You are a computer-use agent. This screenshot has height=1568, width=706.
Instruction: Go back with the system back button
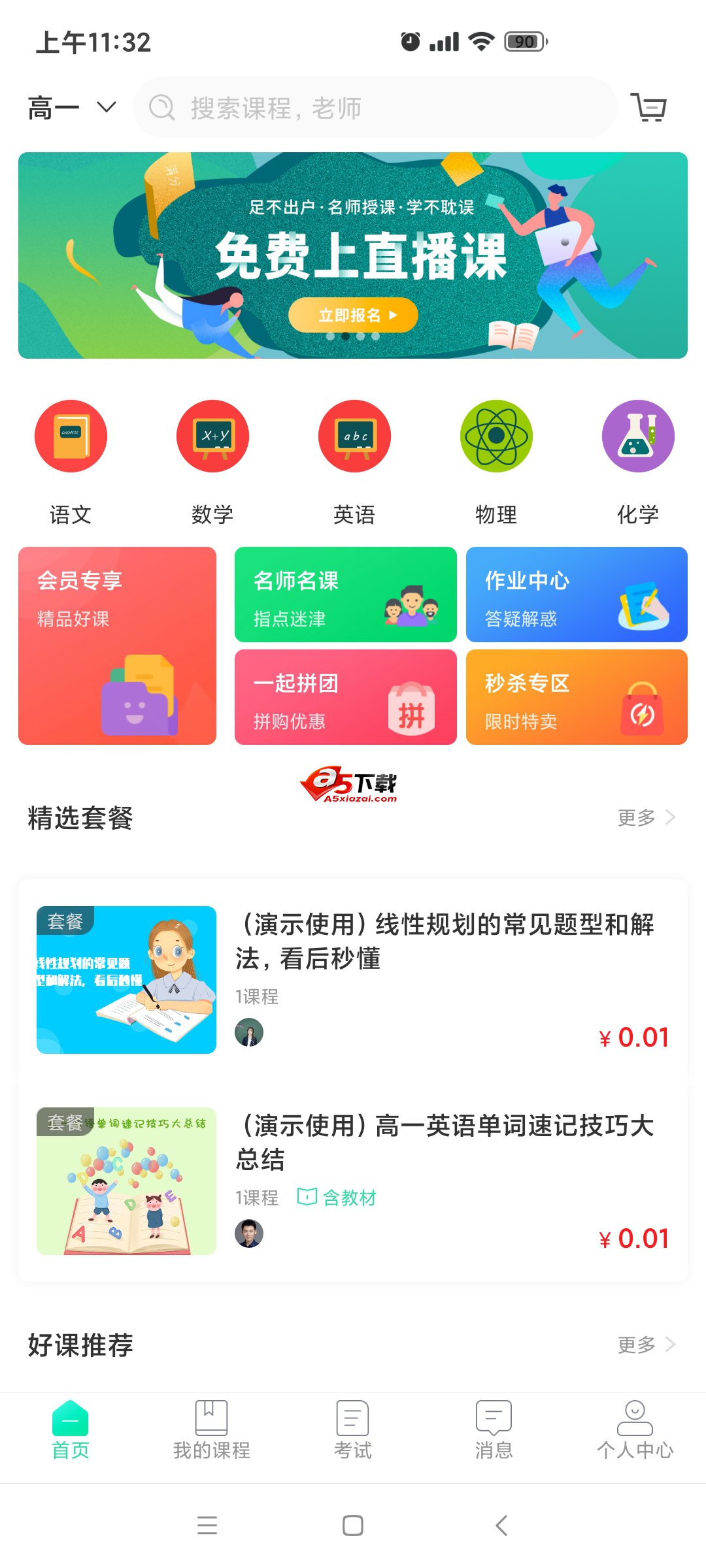click(501, 1526)
